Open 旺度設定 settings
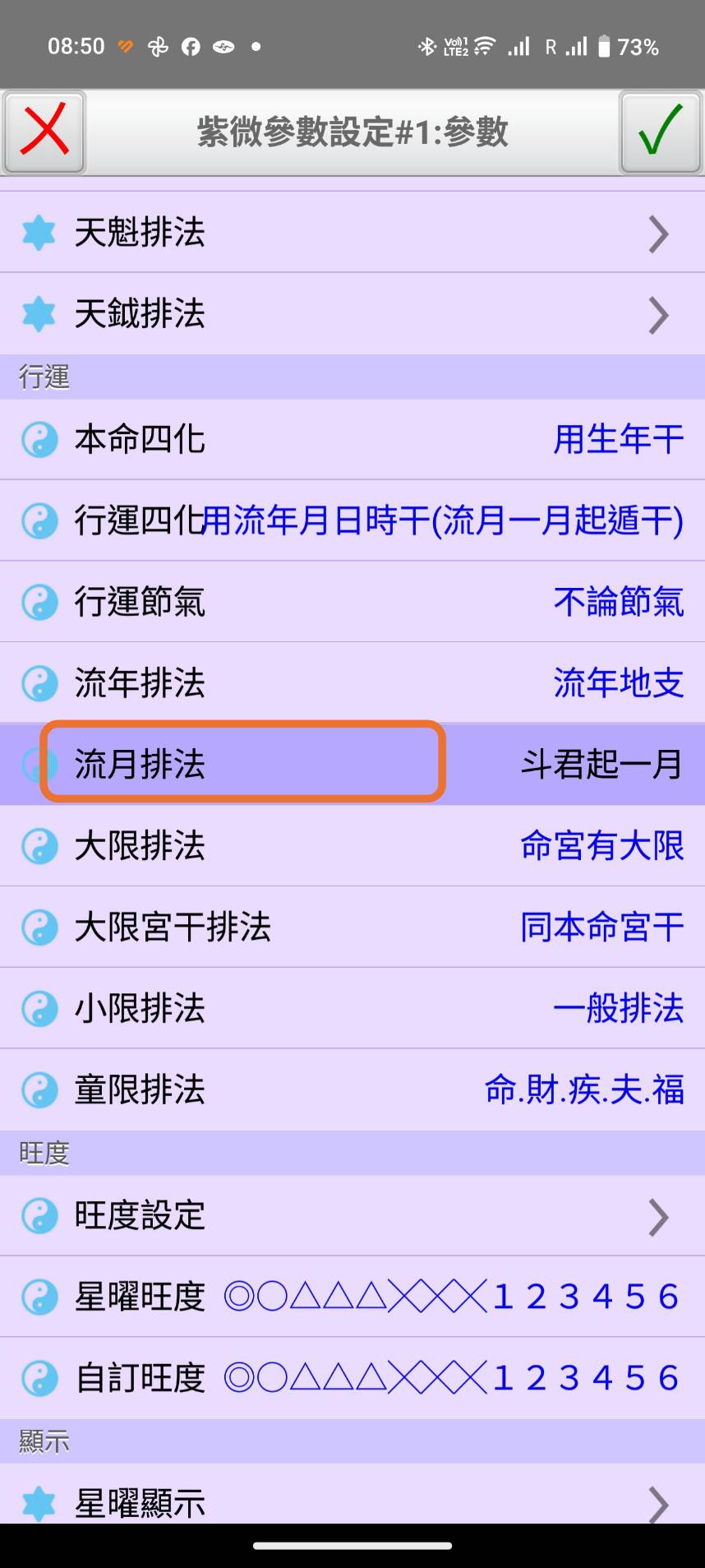 pos(352,1215)
